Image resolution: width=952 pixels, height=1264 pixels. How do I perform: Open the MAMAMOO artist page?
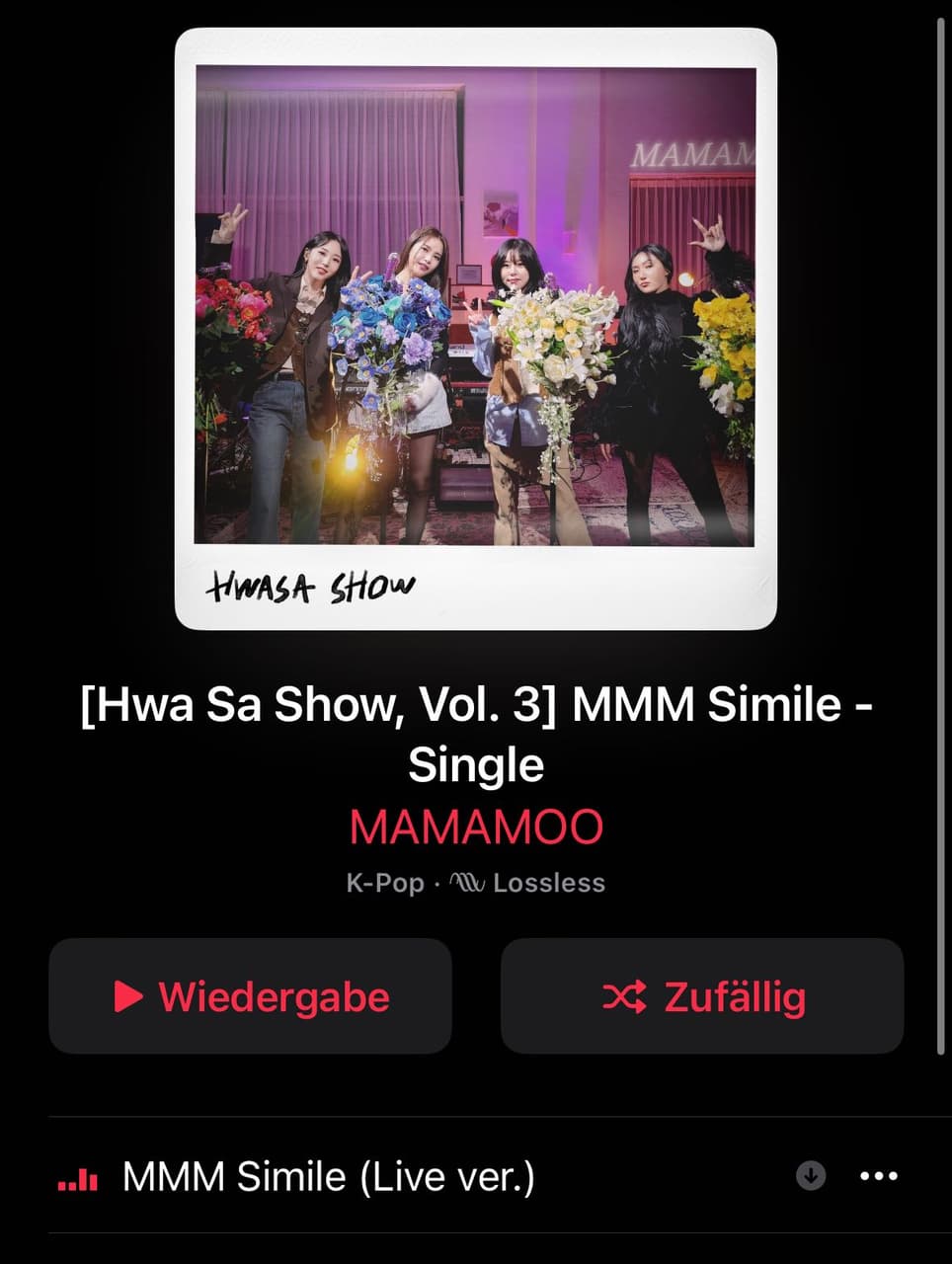pos(476,828)
